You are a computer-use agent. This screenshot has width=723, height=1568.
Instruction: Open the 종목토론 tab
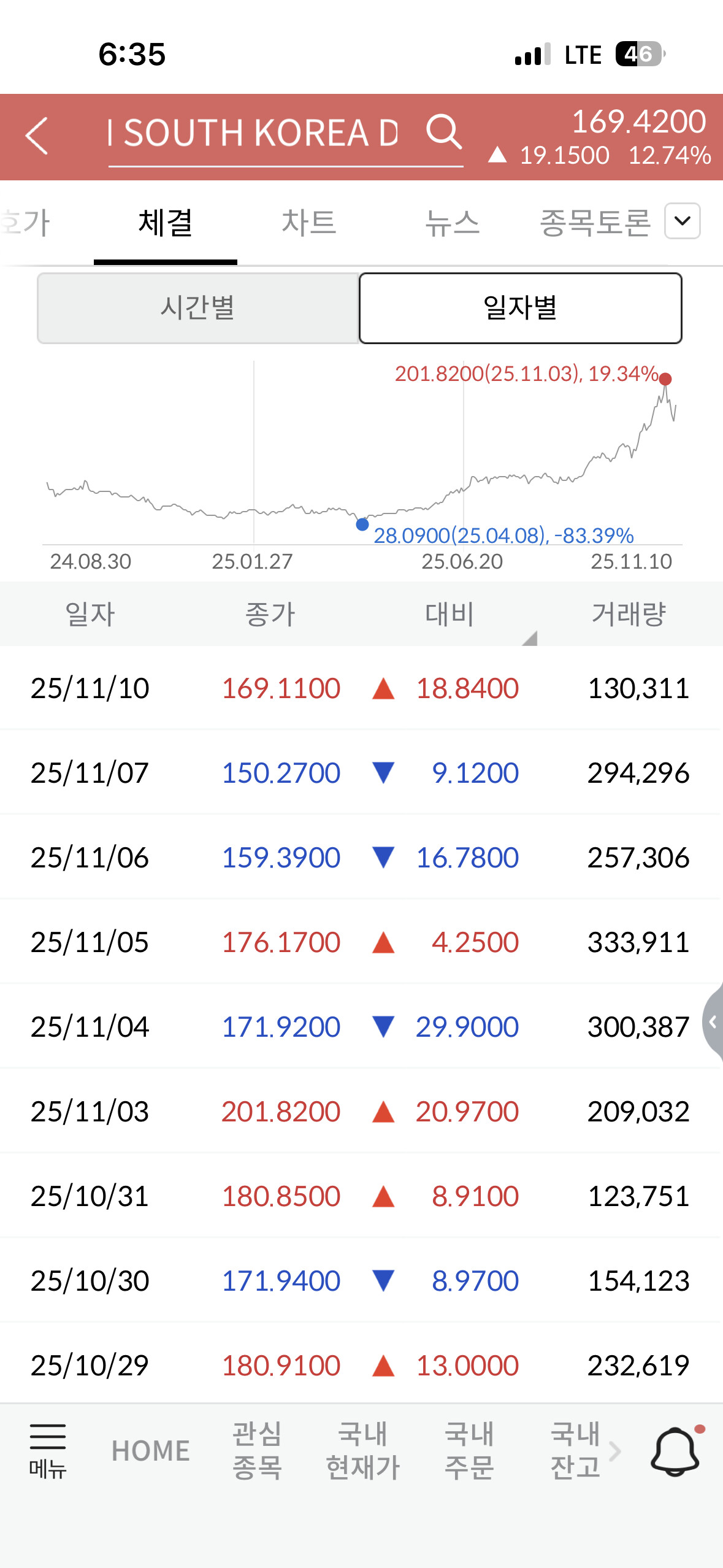[594, 223]
